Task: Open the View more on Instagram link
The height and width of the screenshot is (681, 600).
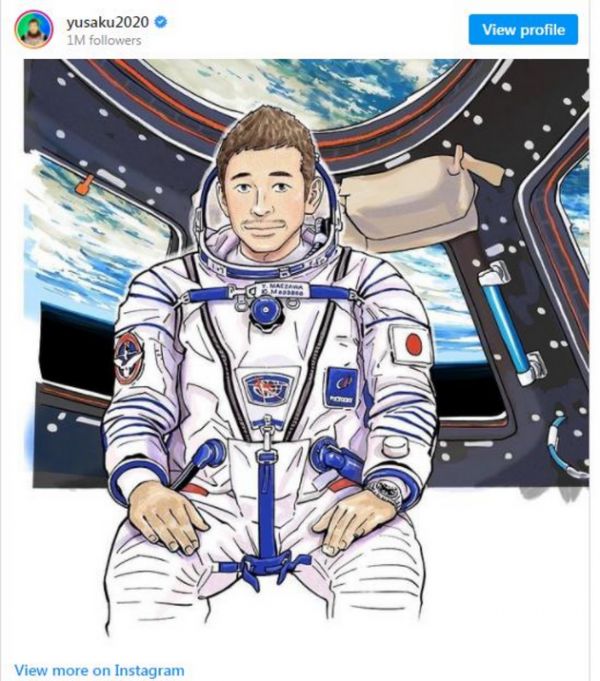Action: 99,670
